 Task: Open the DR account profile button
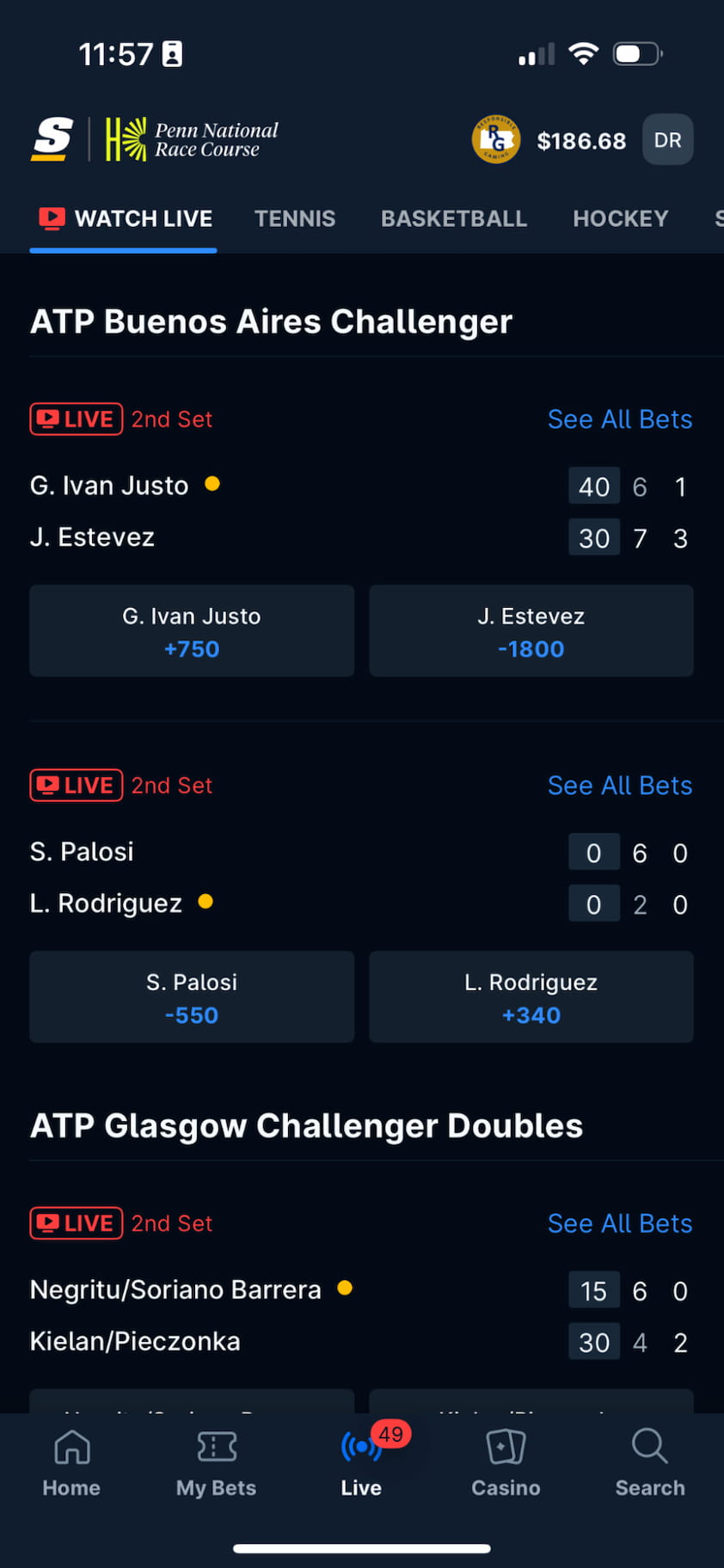tap(667, 140)
